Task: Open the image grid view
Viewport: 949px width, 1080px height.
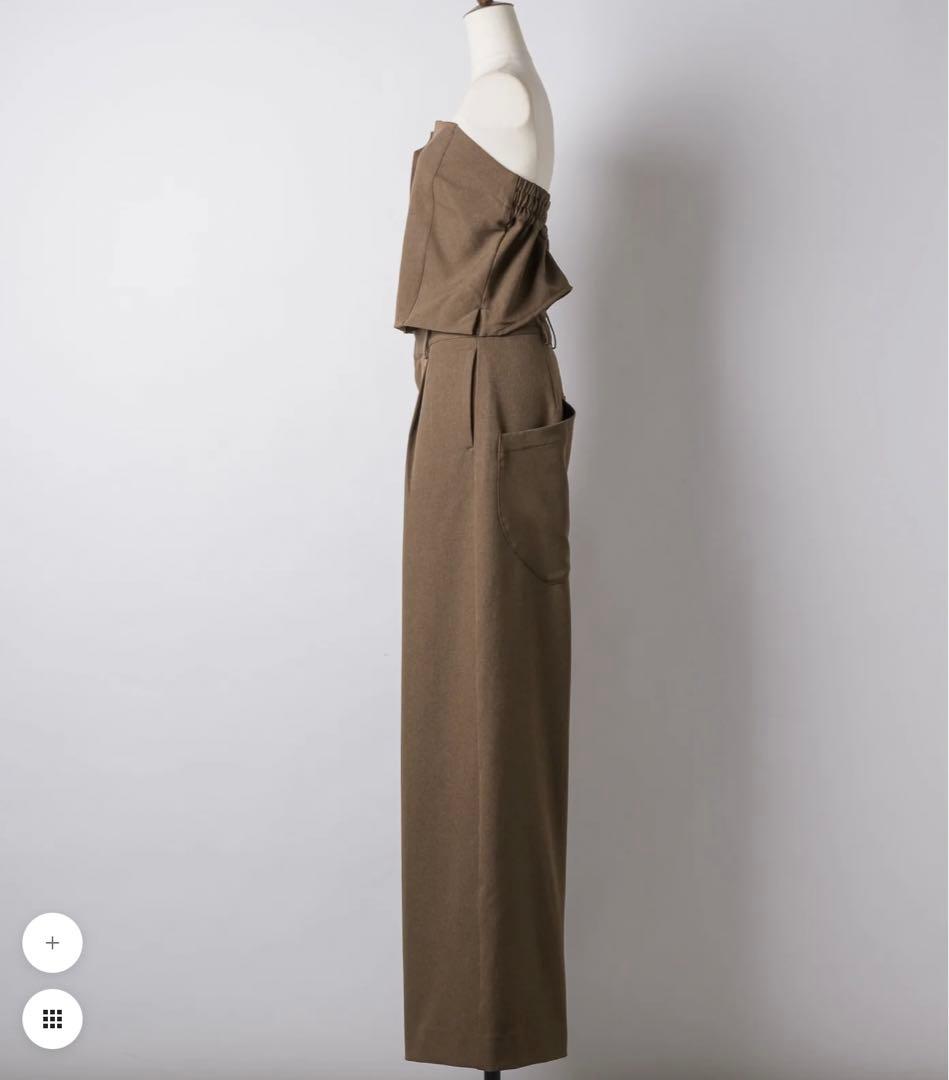Action: (52, 1019)
